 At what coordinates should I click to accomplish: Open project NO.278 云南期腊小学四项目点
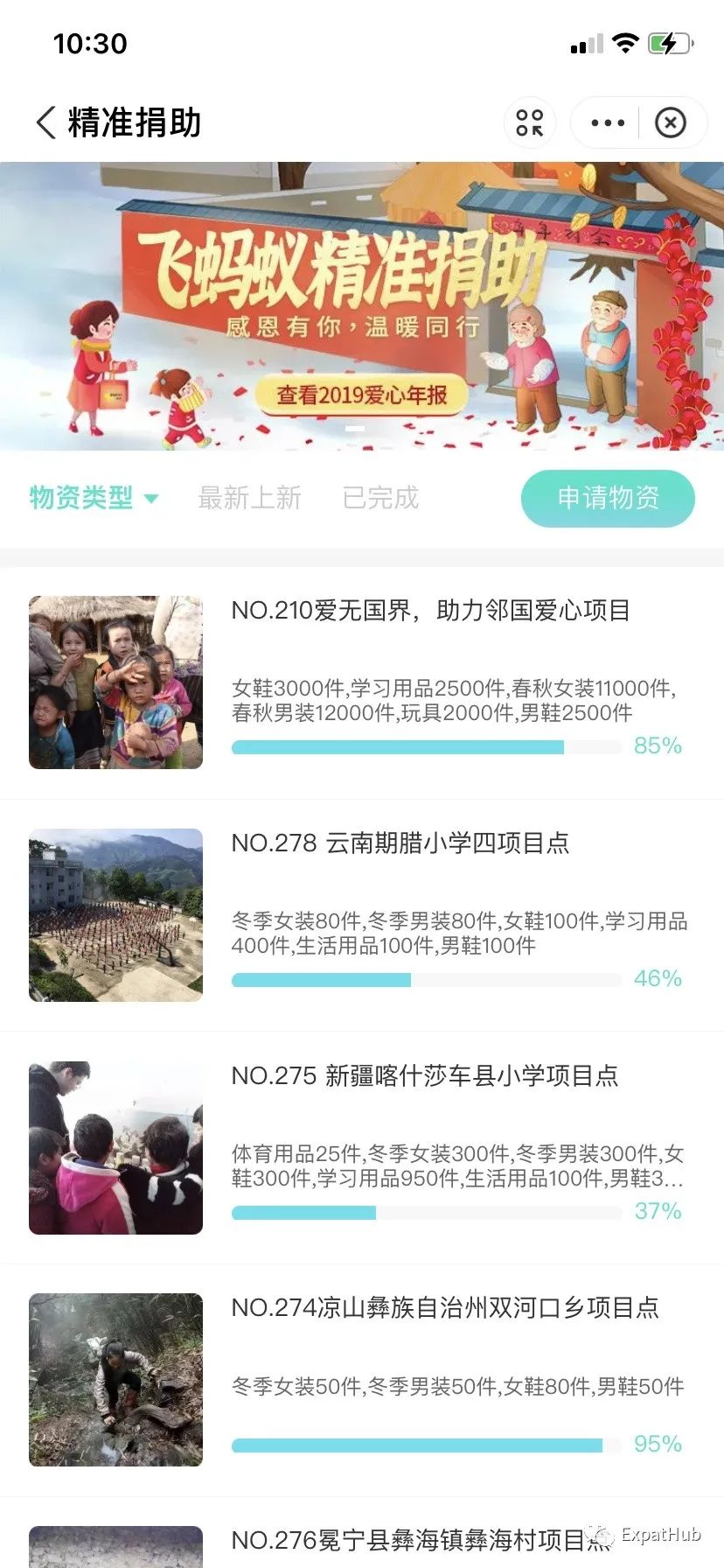[x=400, y=843]
